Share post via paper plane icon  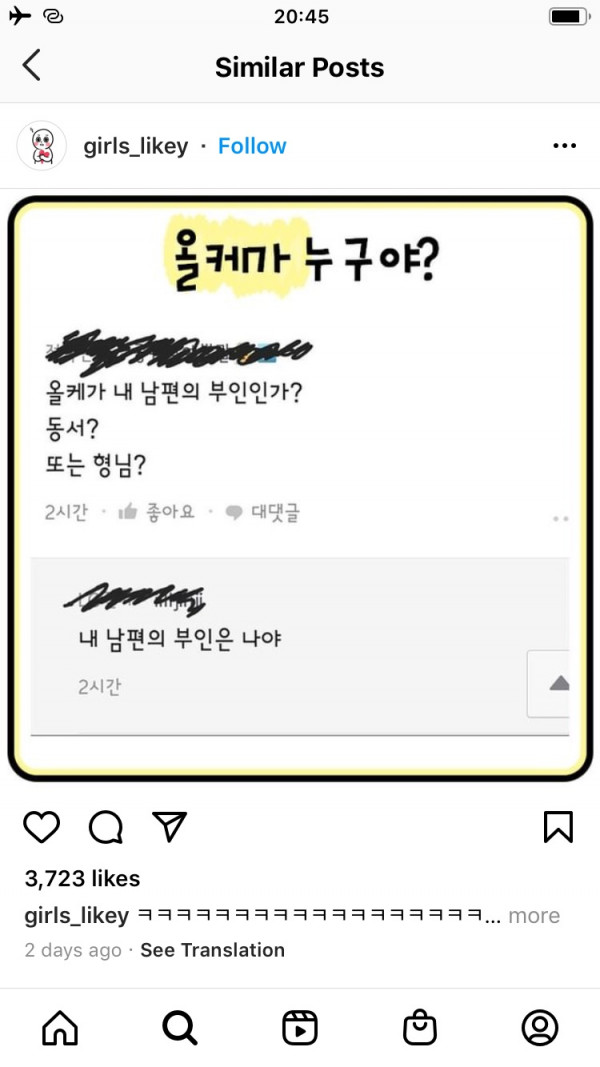[x=169, y=826]
